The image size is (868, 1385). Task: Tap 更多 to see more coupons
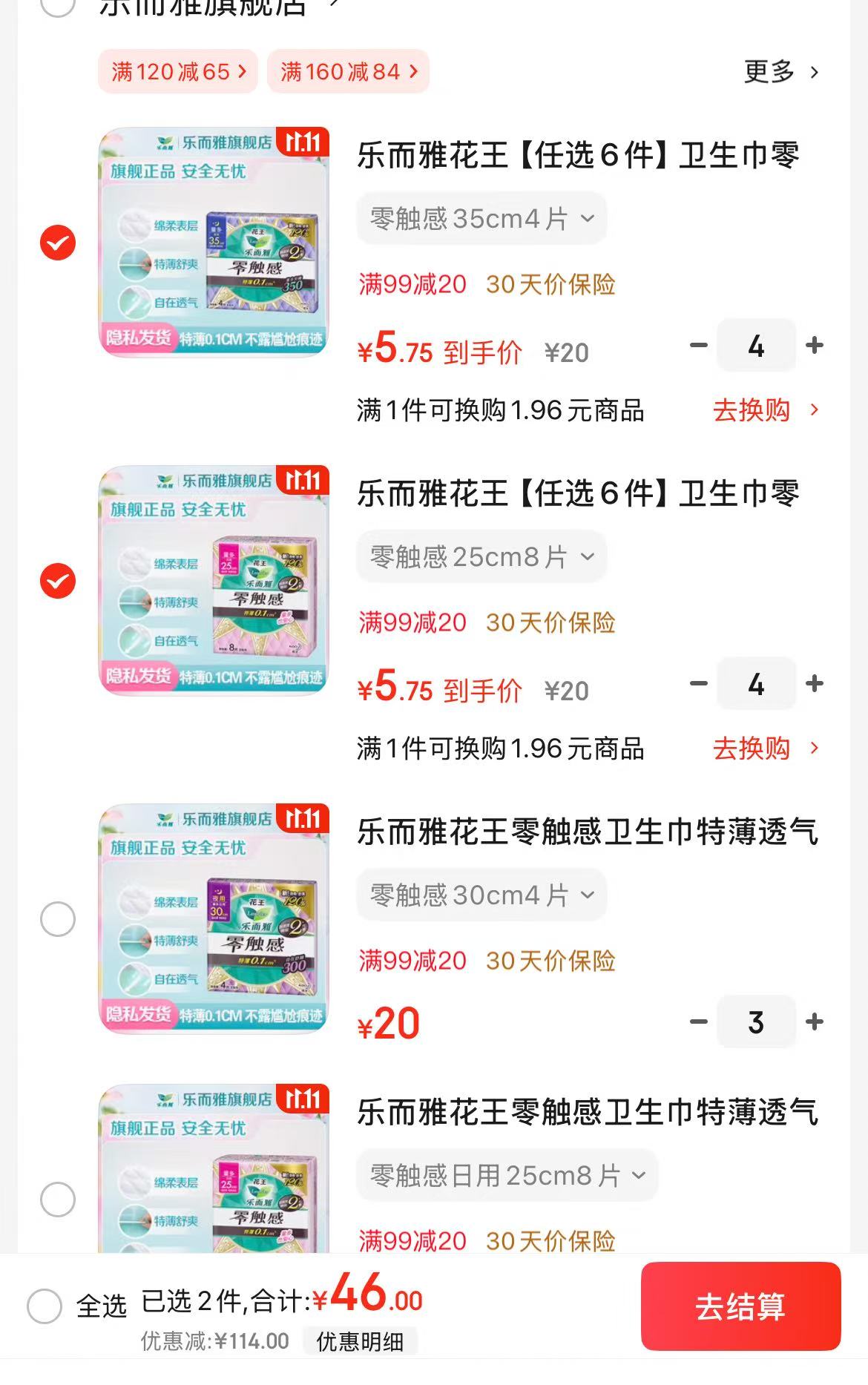(780, 72)
